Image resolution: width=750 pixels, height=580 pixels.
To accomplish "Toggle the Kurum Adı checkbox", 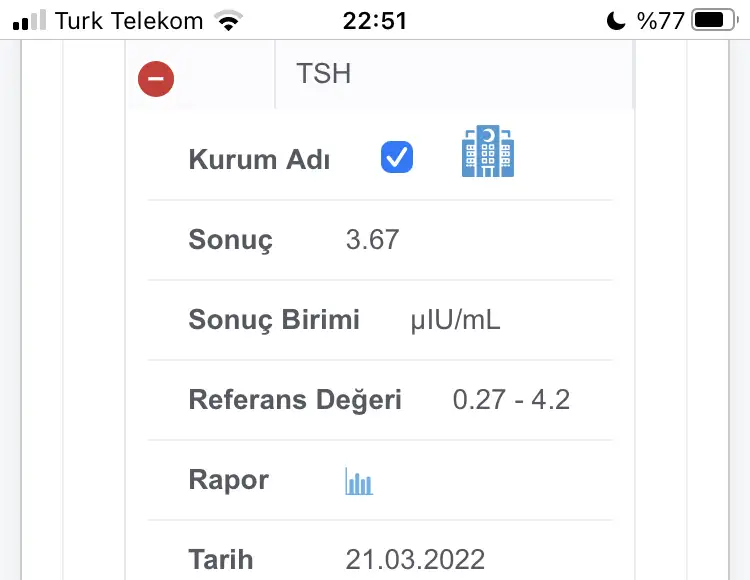I will point(397,158).
